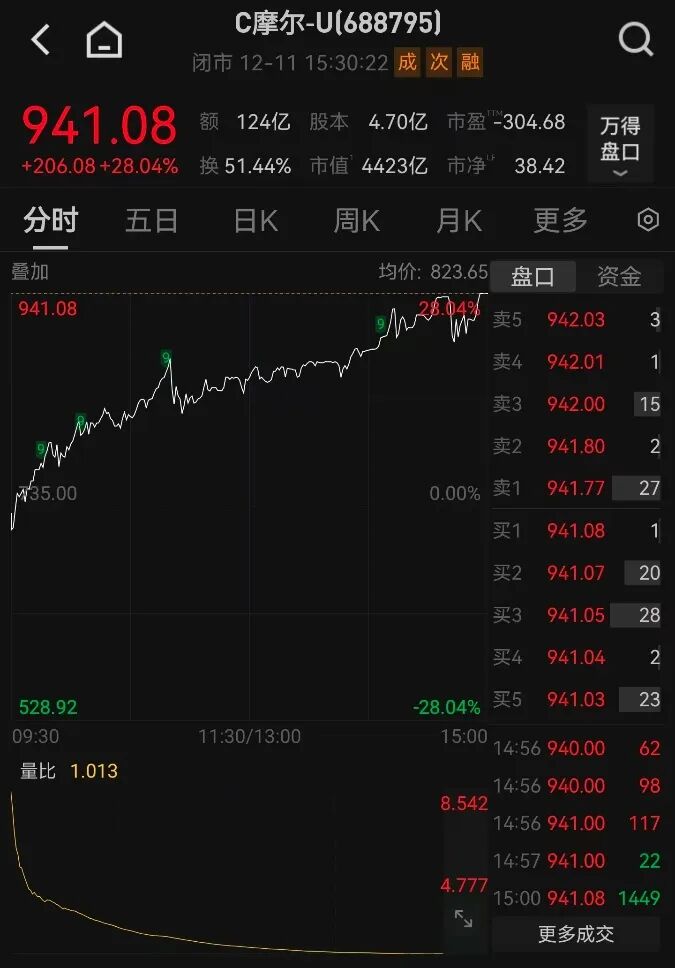Open chart settings hexagon icon
The width and height of the screenshot is (675, 968).
point(648,220)
